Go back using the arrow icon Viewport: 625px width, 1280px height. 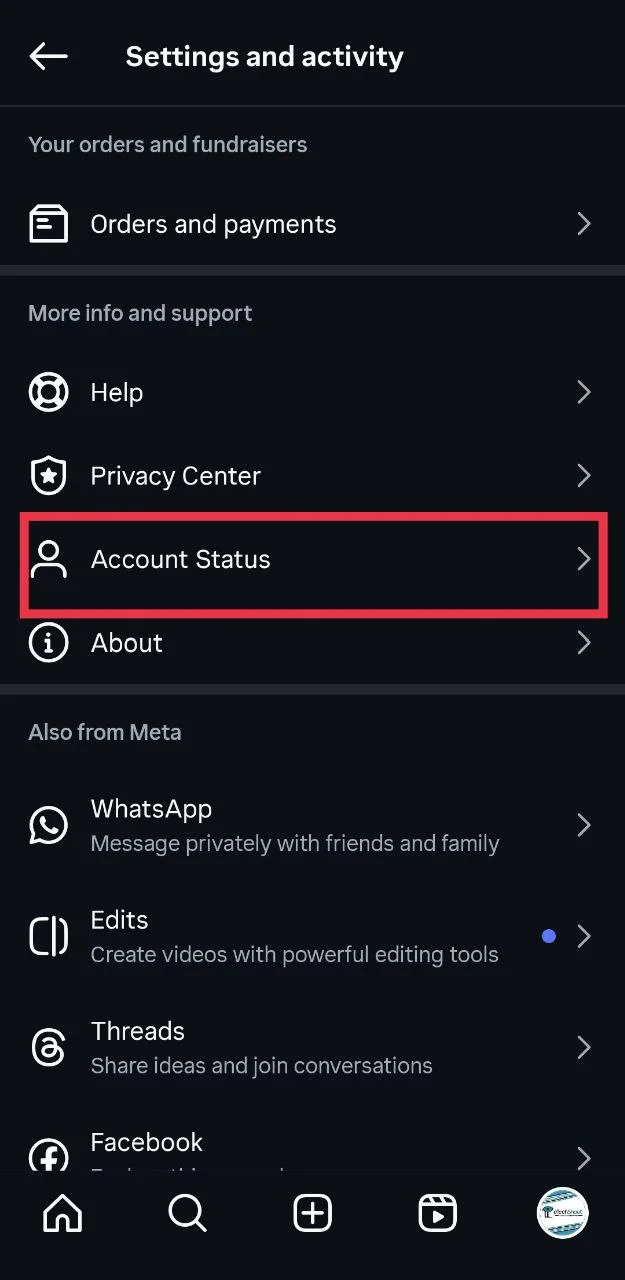point(48,56)
